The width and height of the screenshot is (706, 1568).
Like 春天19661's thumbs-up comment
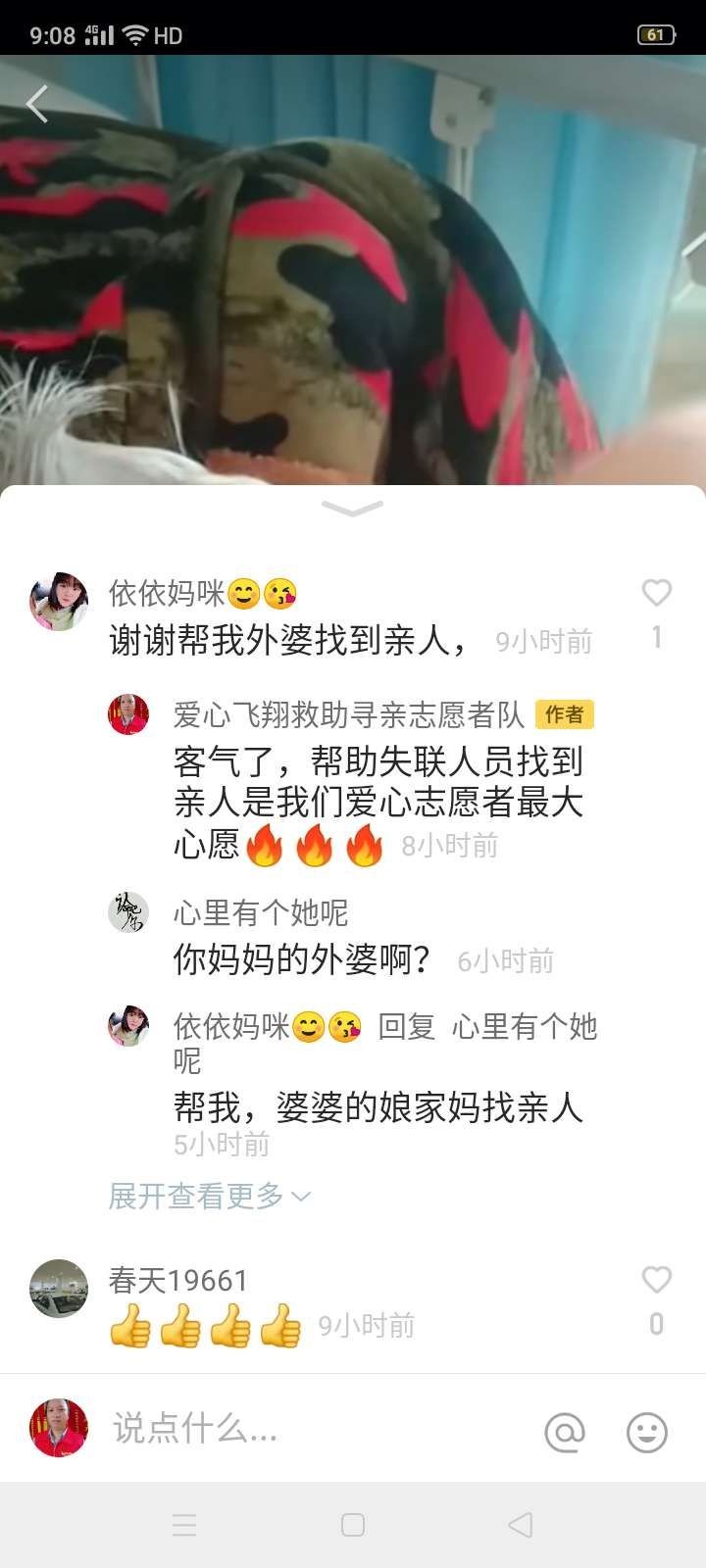tap(656, 1280)
